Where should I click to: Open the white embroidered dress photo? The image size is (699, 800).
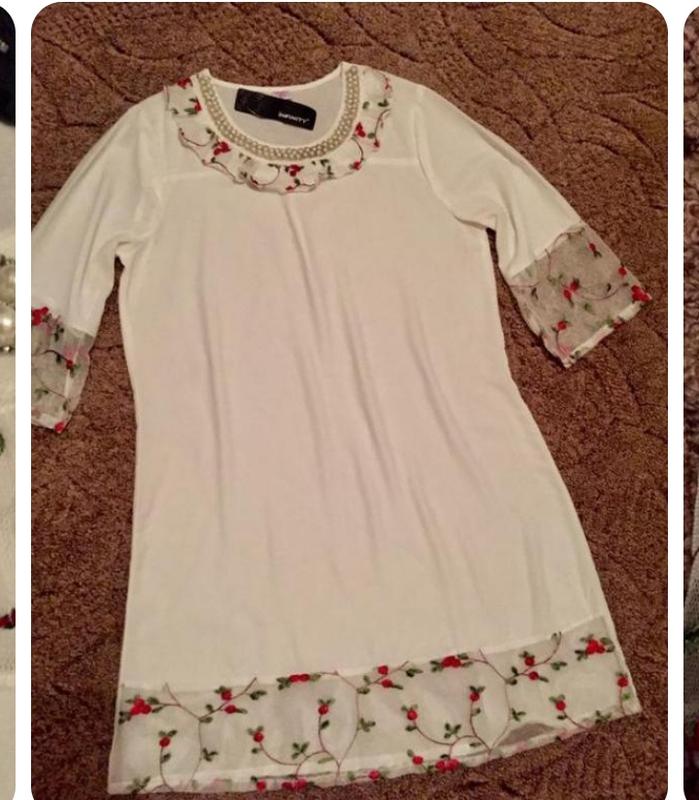349,400
